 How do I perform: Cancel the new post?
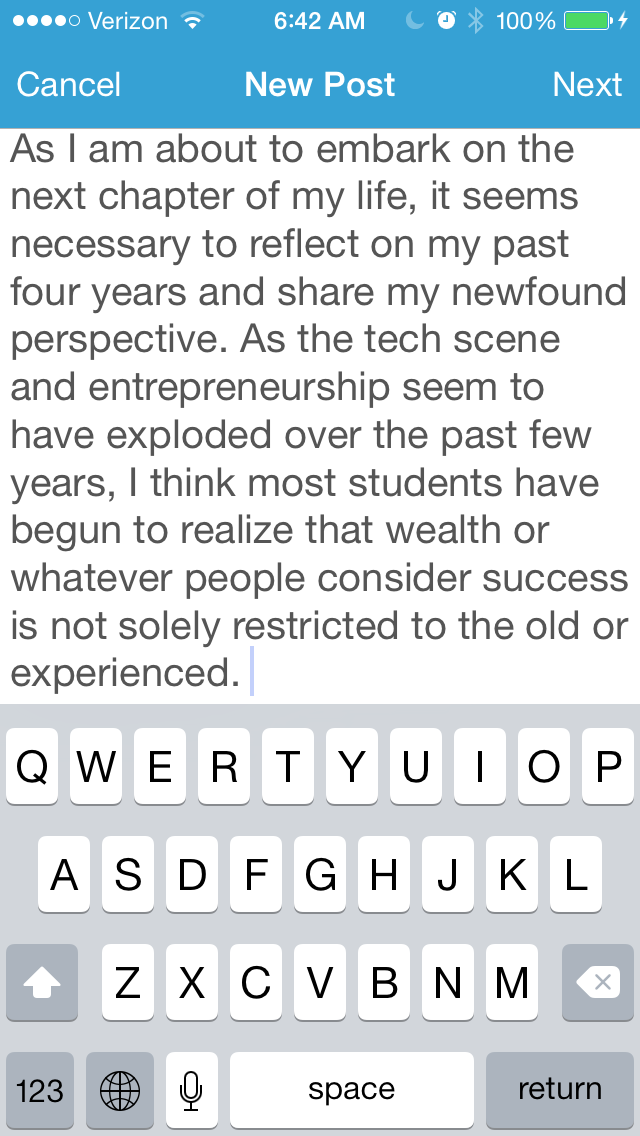coord(69,85)
